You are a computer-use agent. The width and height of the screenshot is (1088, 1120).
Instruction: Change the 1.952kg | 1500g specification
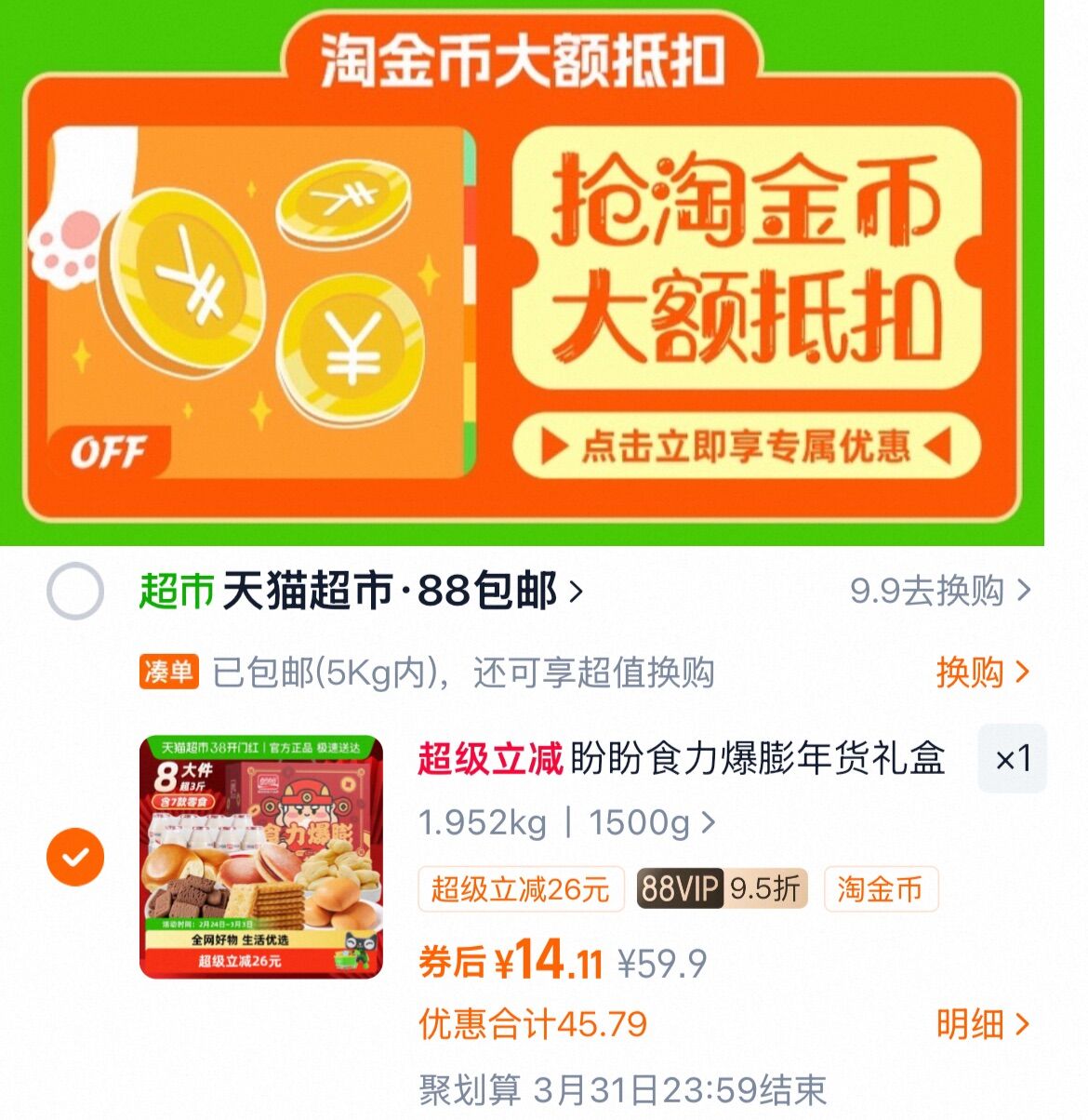(566, 822)
